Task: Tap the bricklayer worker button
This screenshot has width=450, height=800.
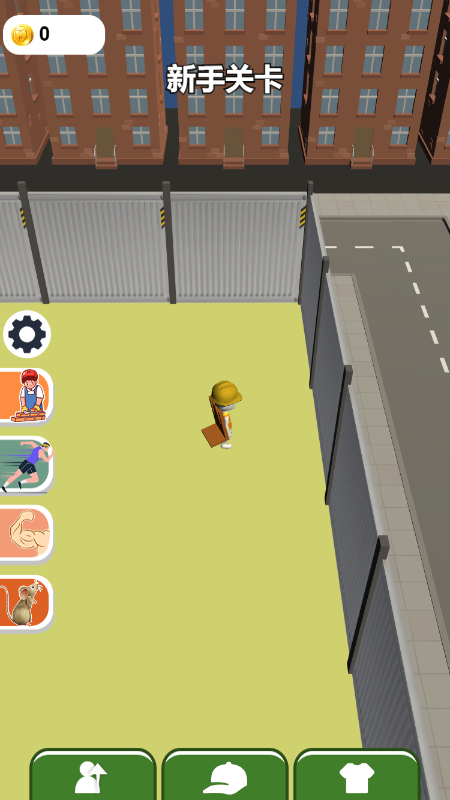Action: [27, 396]
